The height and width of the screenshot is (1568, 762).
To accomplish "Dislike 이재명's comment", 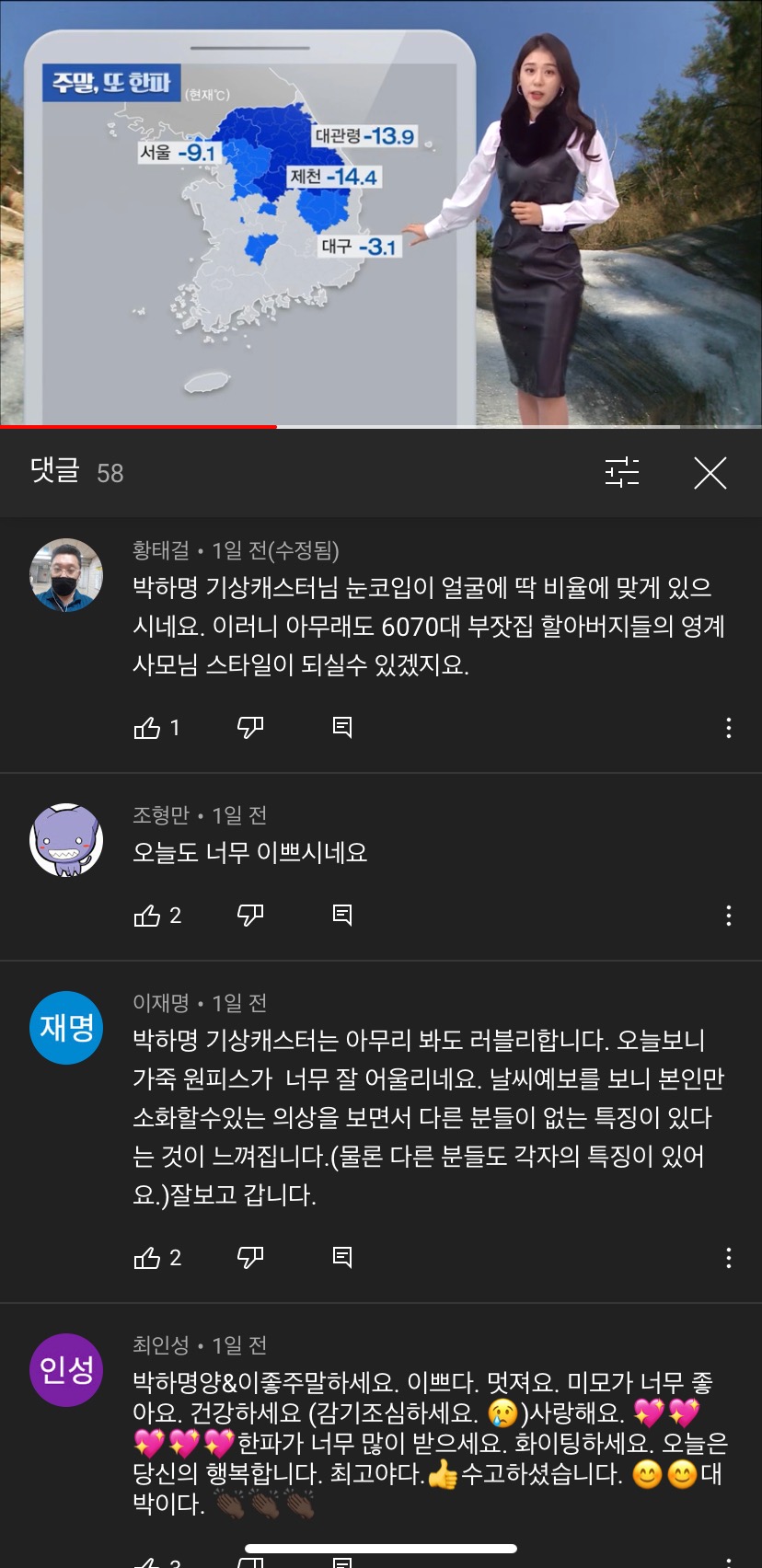I will [250, 1258].
